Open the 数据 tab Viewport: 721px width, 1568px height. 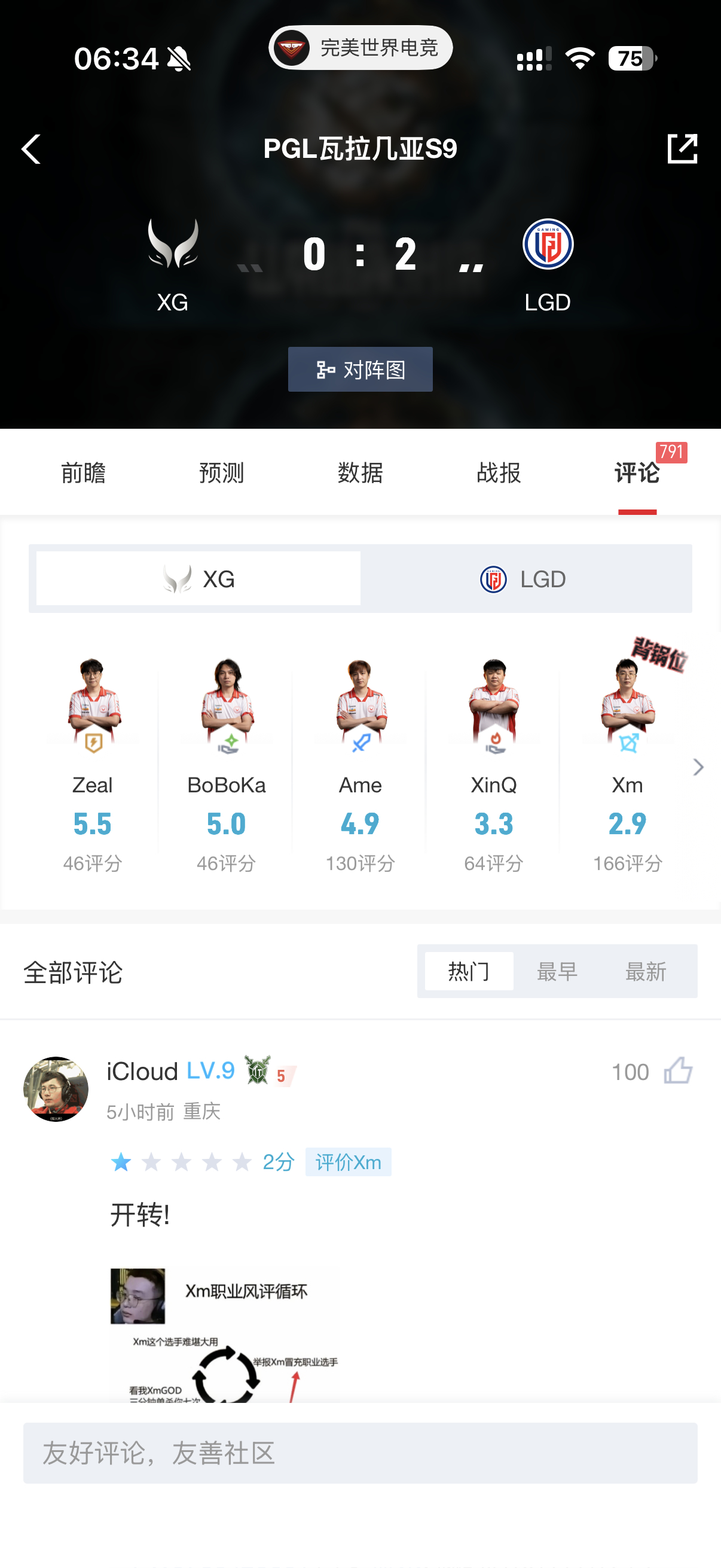[x=360, y=473]
